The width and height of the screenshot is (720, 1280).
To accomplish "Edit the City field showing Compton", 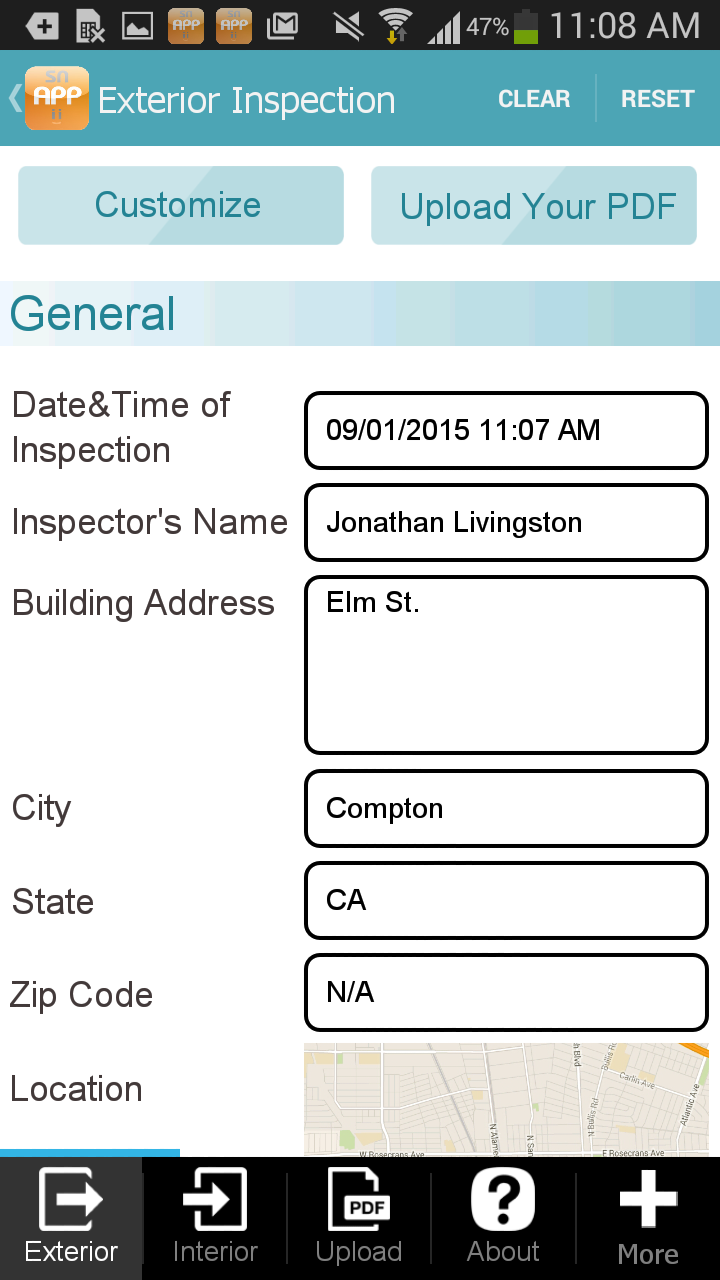I will tap(506, 808).
